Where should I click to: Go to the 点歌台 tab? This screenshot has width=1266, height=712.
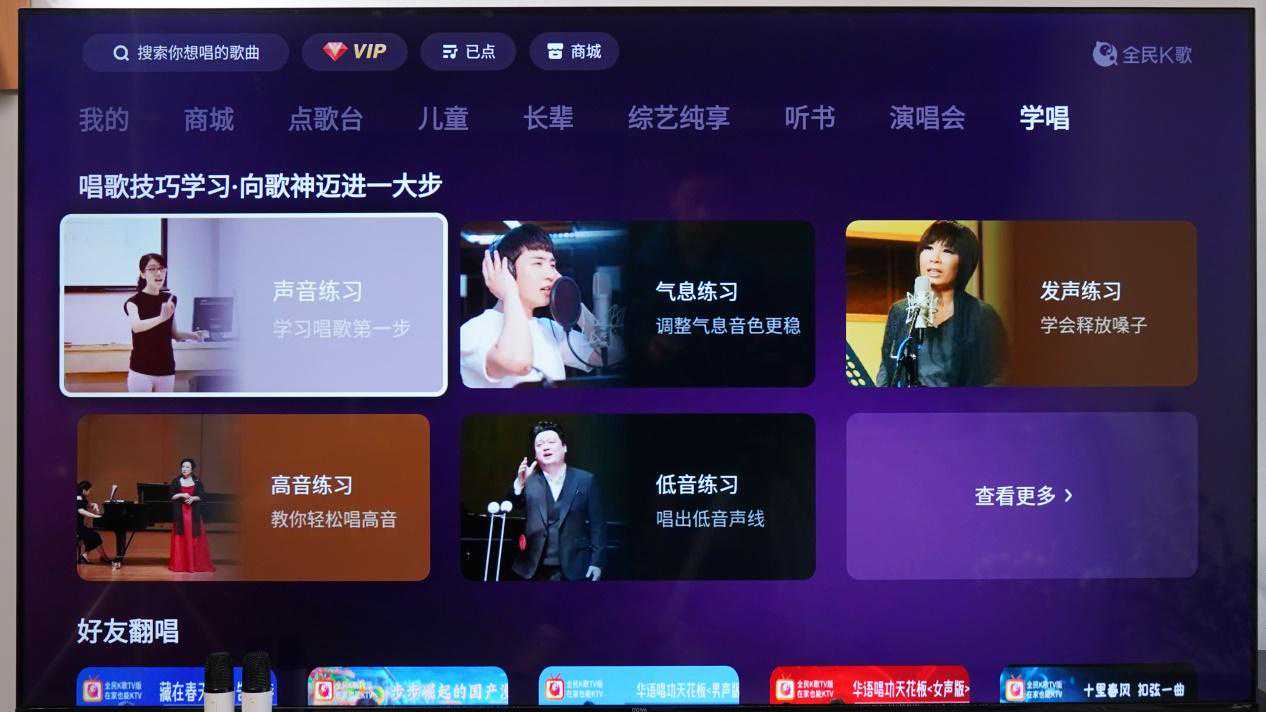pos(325,119)
